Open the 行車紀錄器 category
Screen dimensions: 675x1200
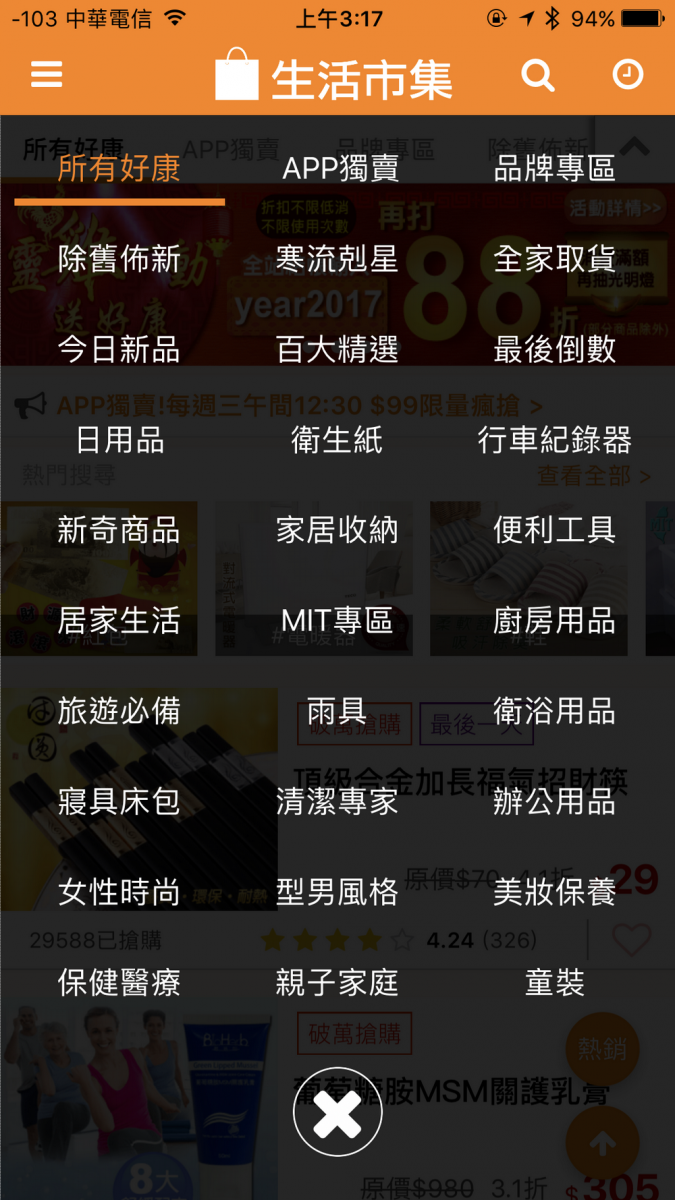[554, 440]
